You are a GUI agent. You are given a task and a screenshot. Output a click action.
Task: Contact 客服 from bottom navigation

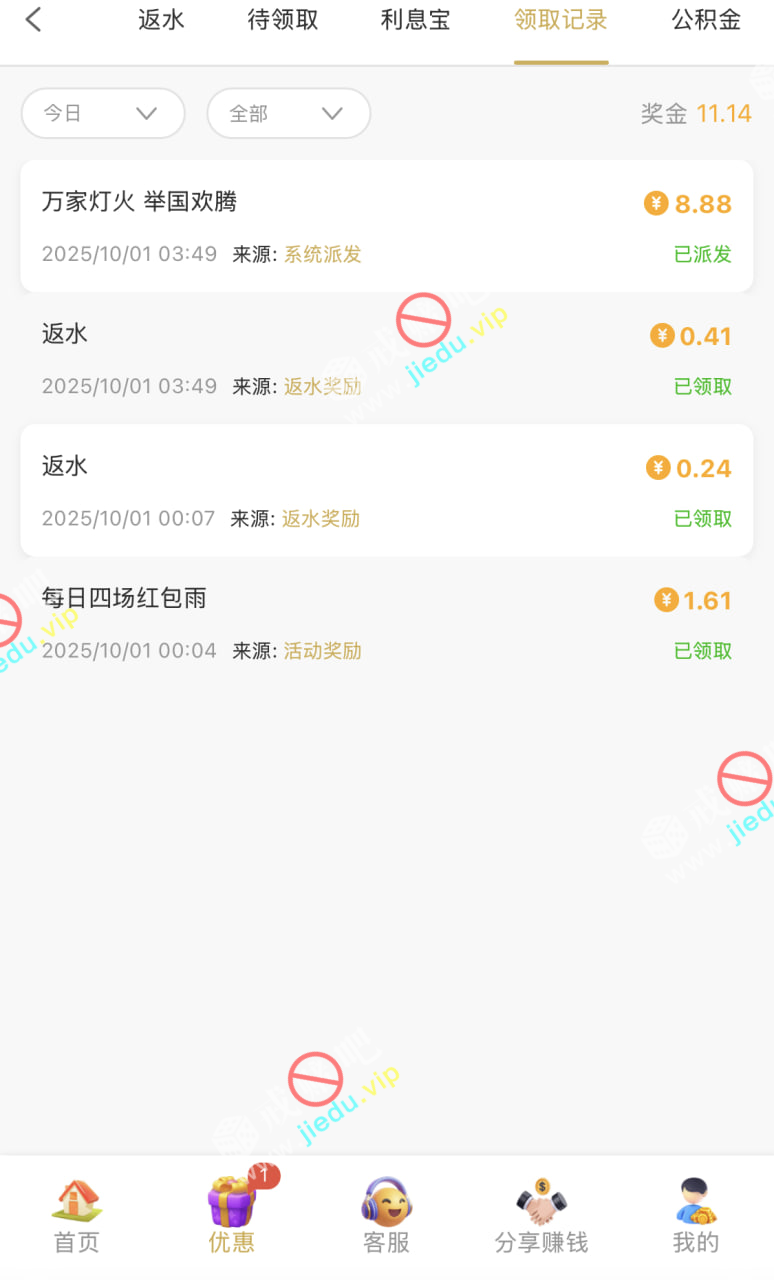pyautogui.click(x=386, y=1216)
